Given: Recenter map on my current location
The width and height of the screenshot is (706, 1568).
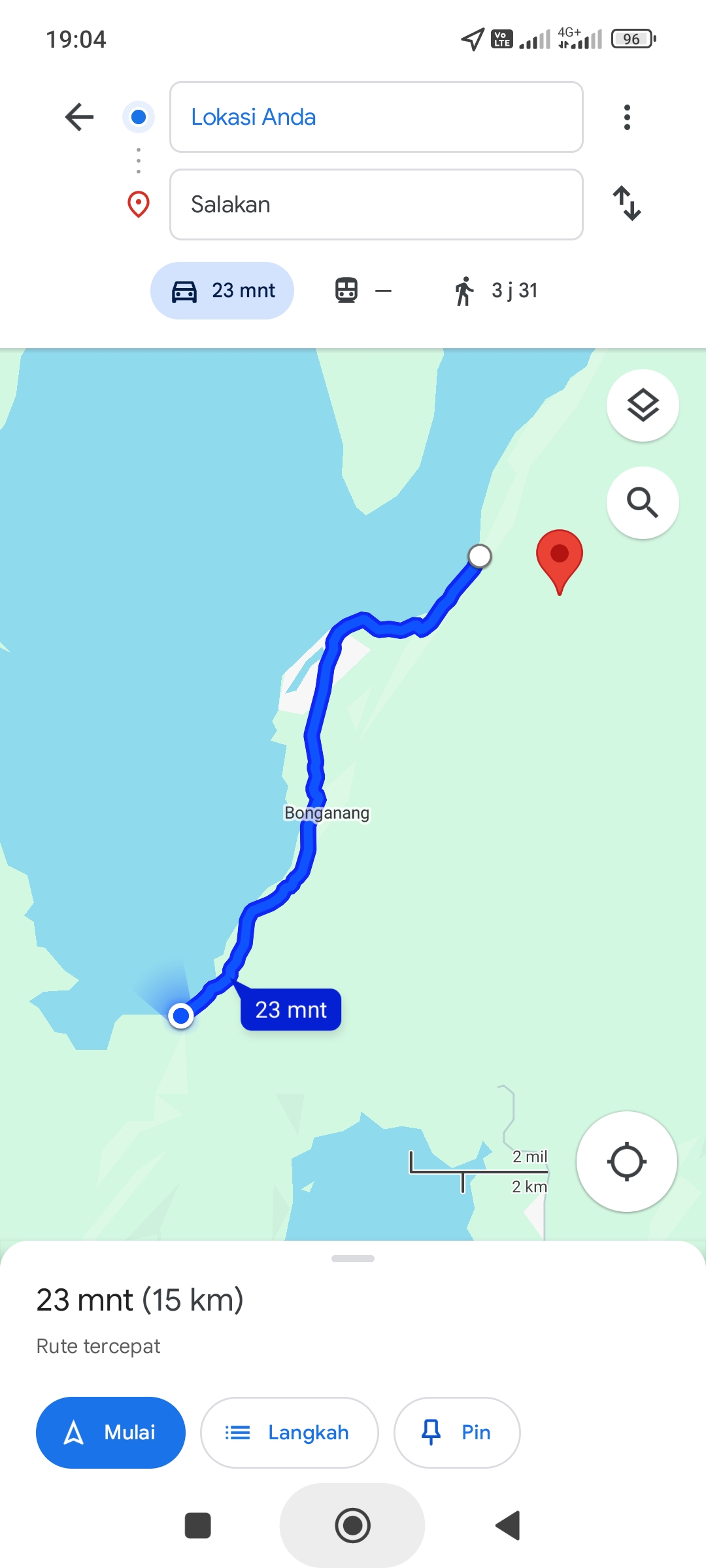Looking at the screenshot, I should (626, 1162).
